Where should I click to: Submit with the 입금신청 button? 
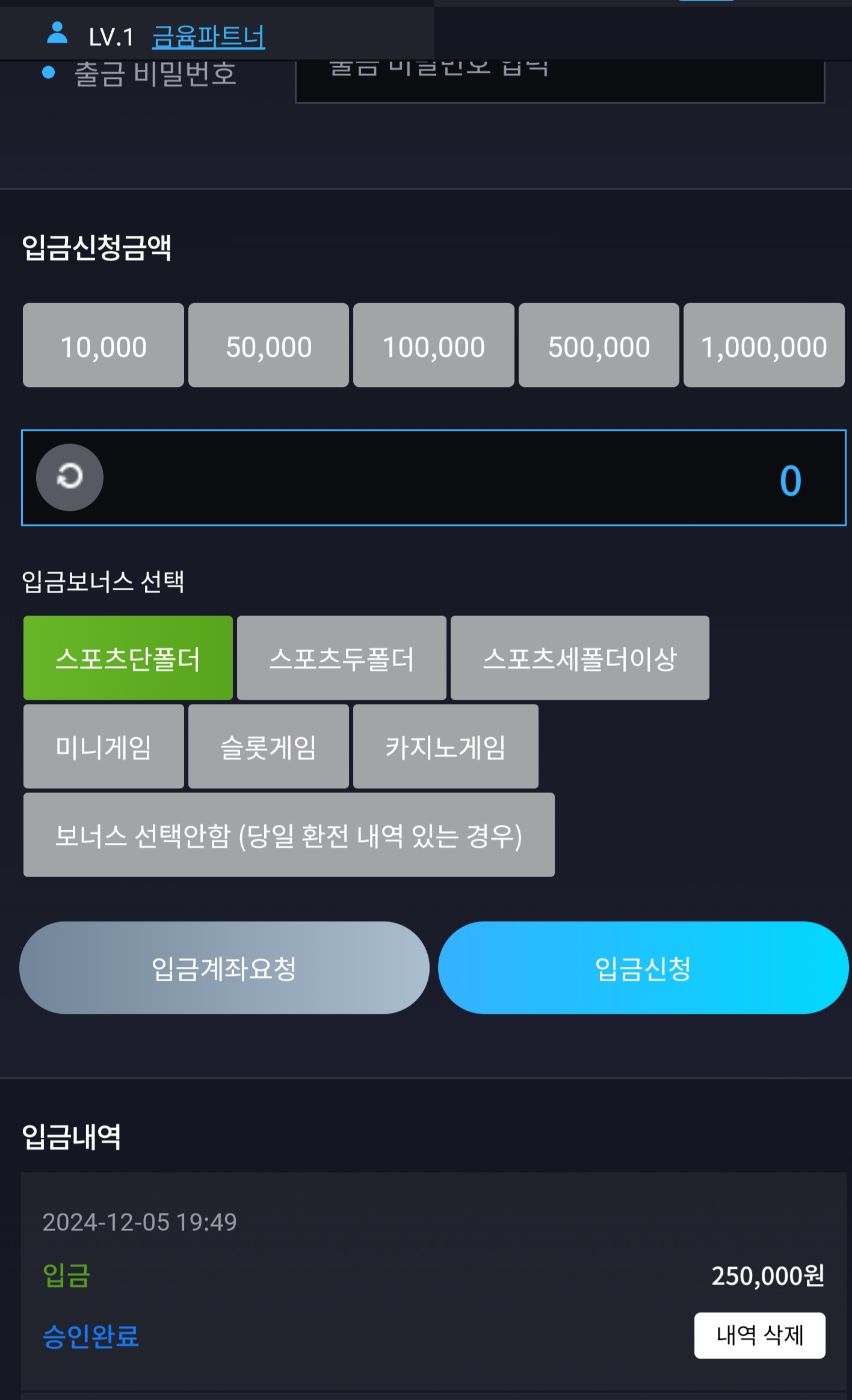pyautogui.click(x=643, y=967)
